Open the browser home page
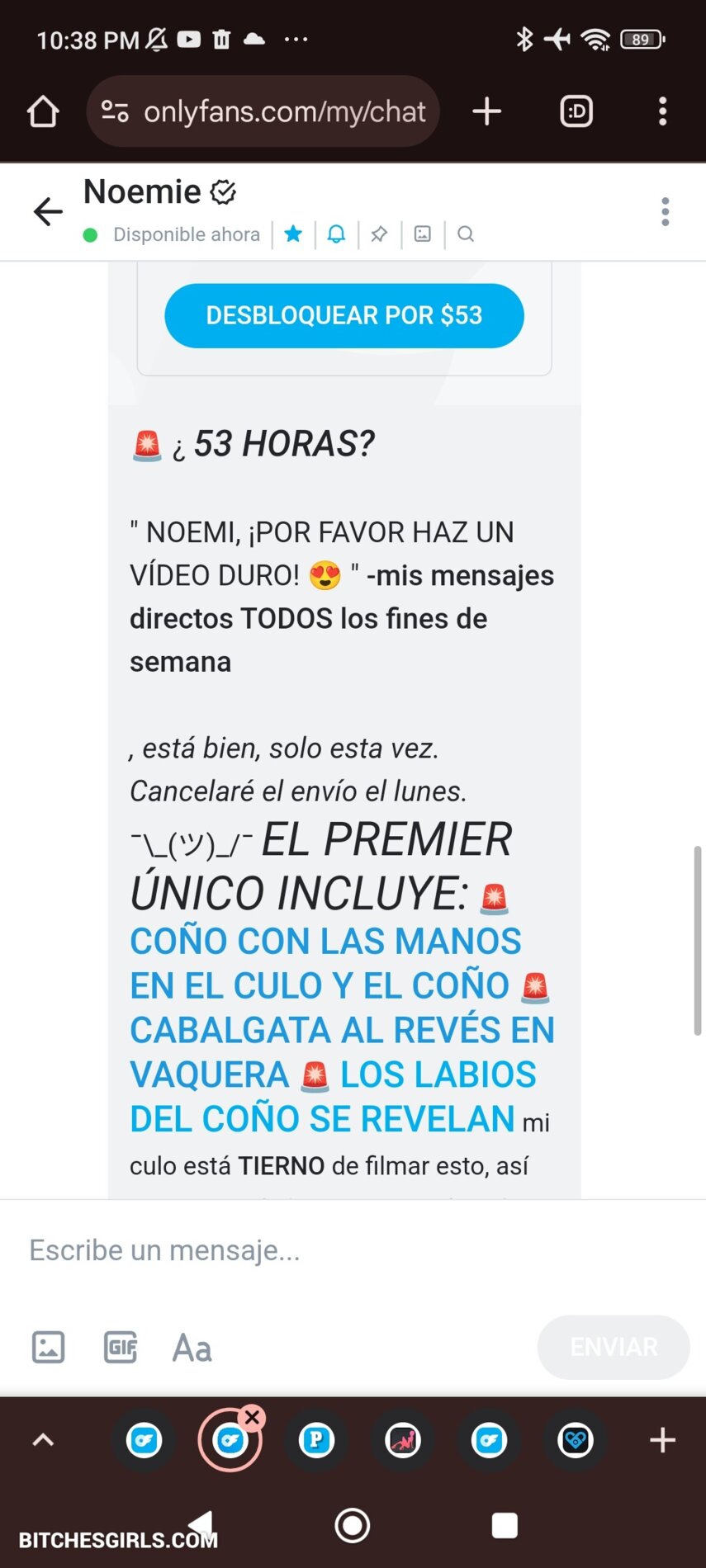706x1568 pixels. point(43,111)
